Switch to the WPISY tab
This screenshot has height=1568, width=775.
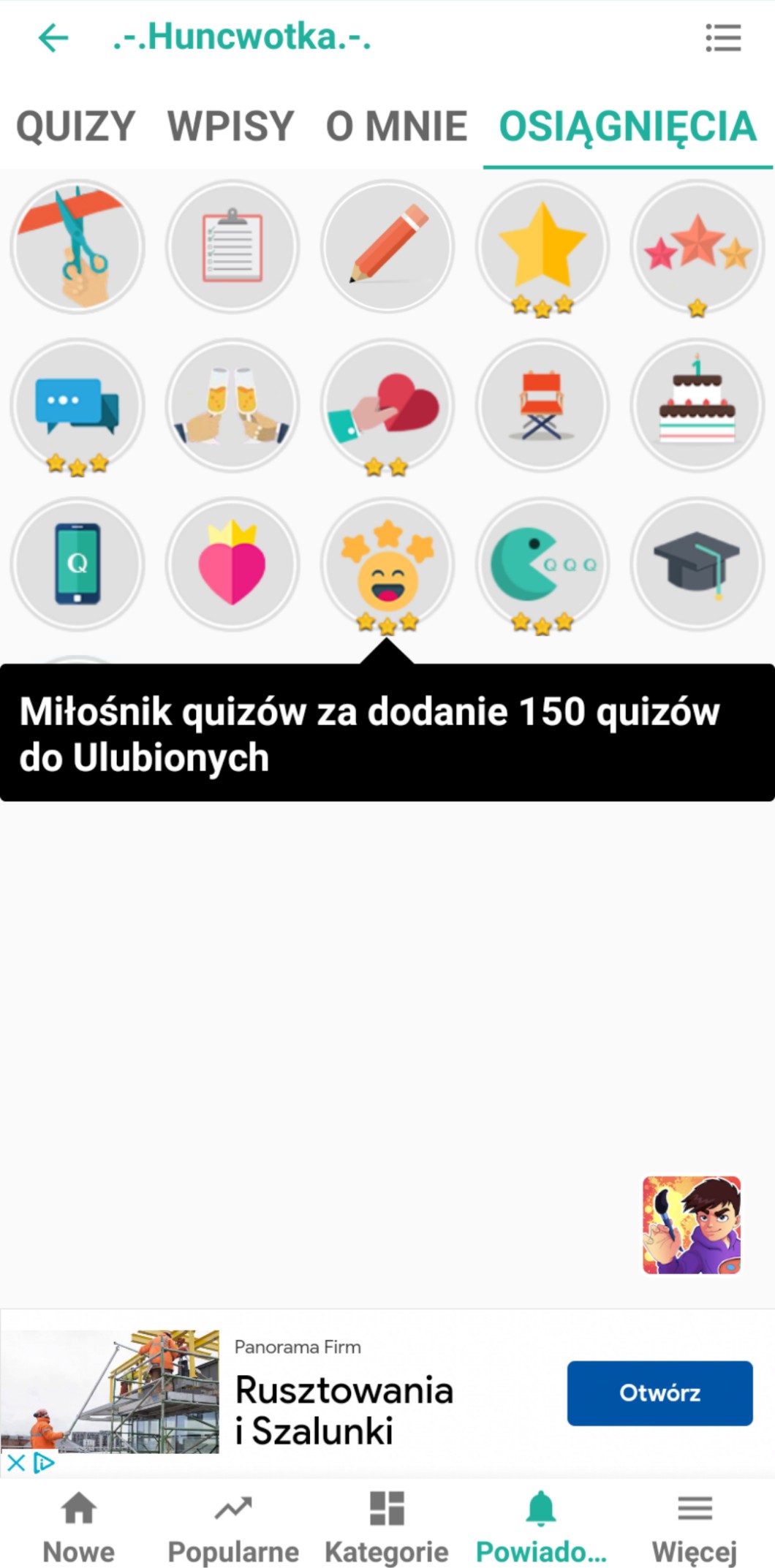(231, 126)
